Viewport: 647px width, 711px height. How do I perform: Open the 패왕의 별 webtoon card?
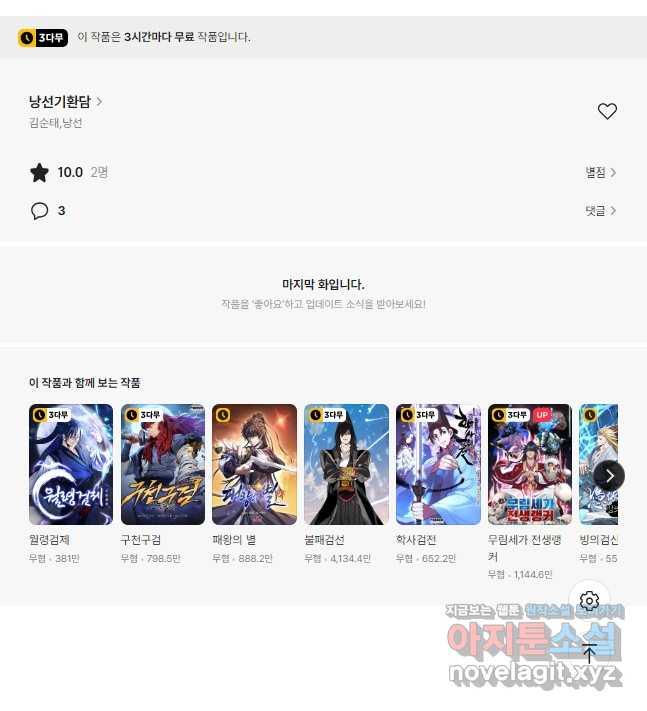click(254, 464)
